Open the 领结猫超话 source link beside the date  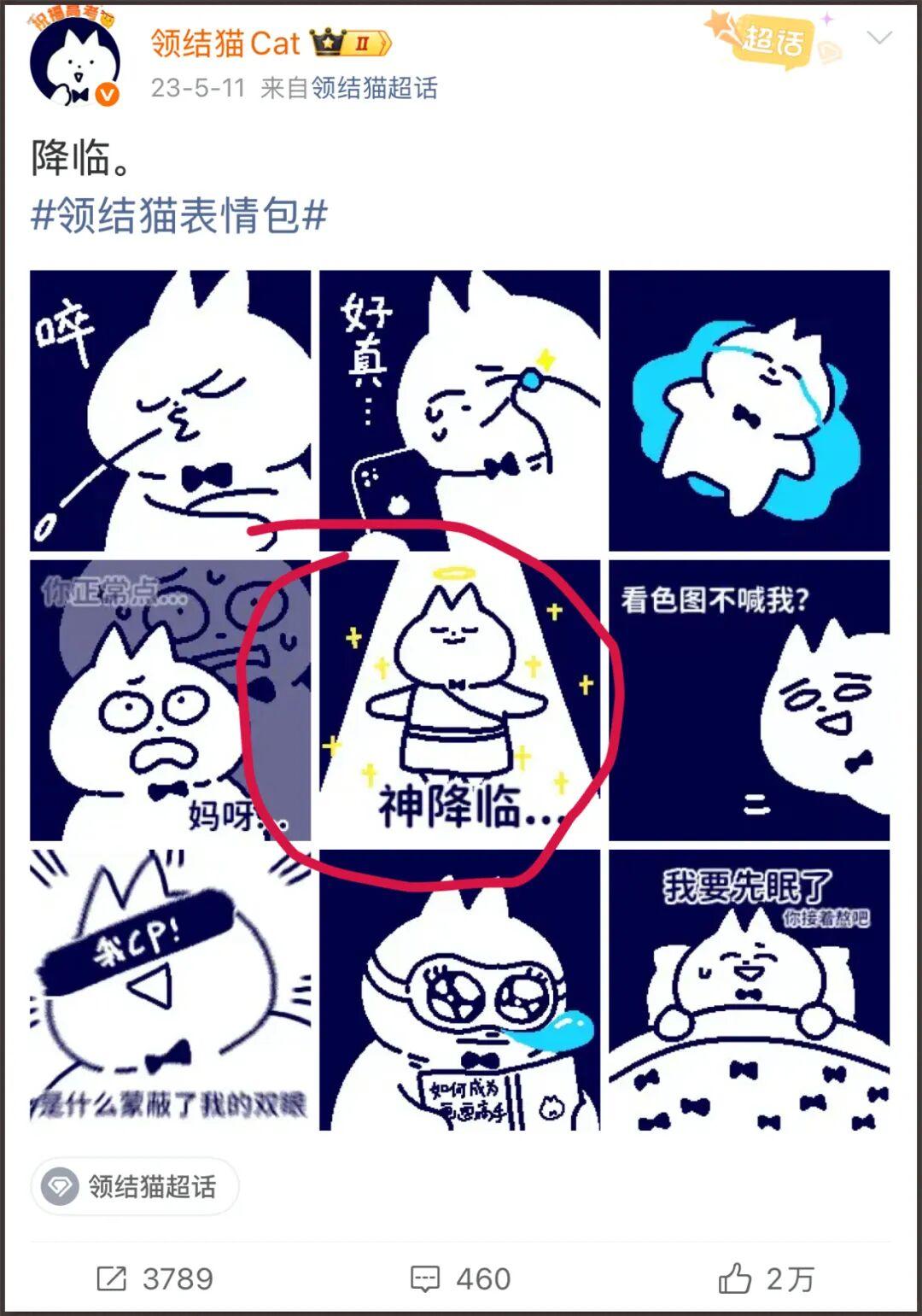click(374, 88)
